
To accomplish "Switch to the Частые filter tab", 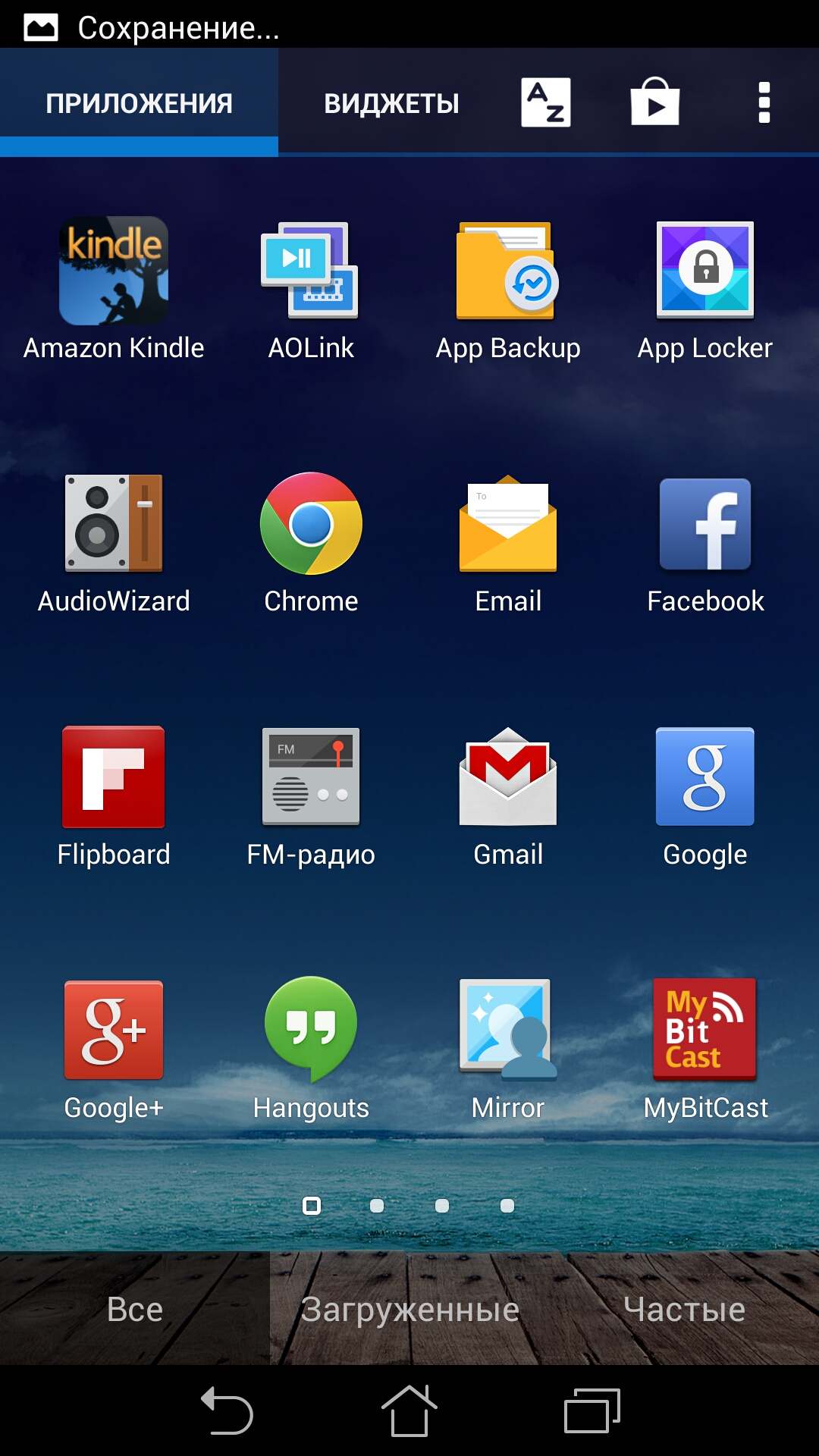I will pos(684,1309).
